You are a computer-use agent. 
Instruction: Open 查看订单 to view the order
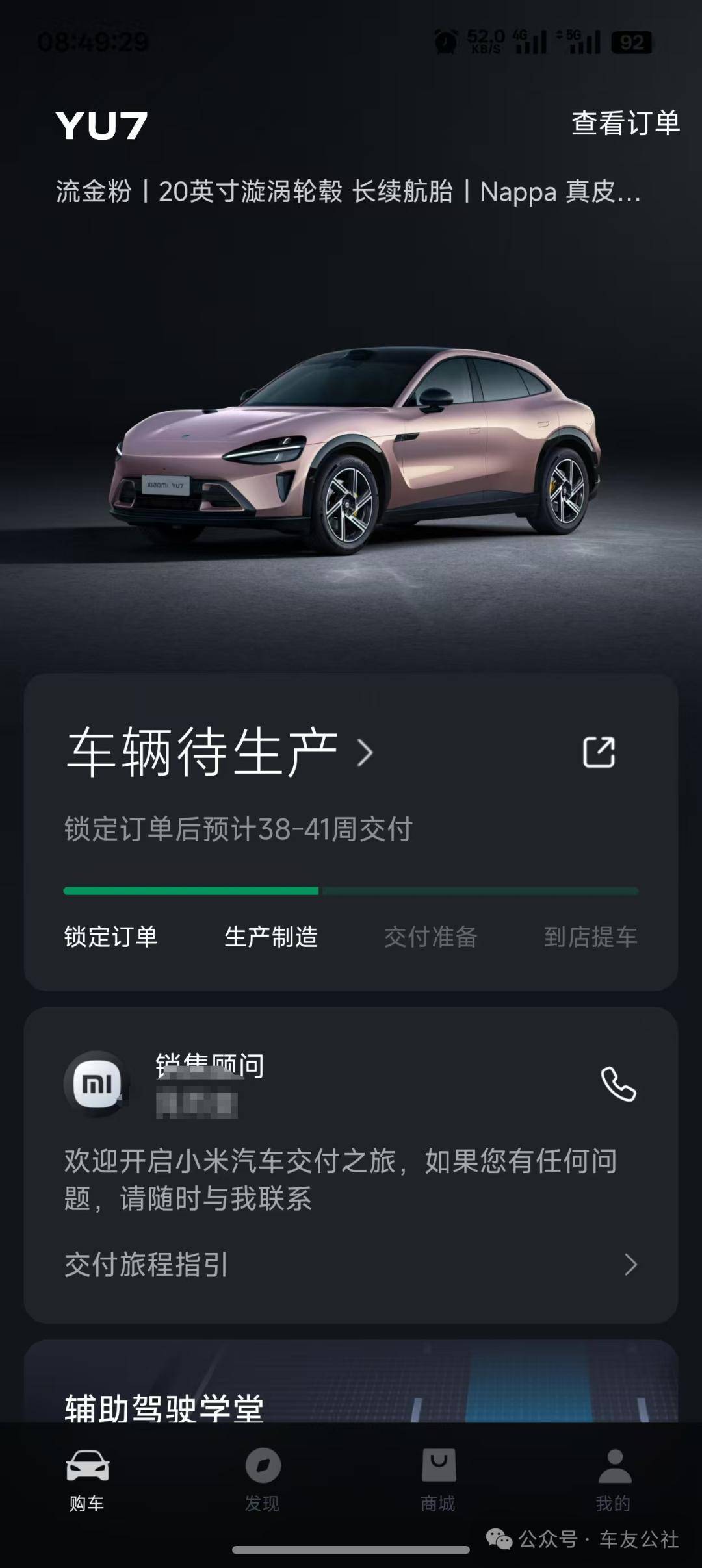[x=625, y=123]
